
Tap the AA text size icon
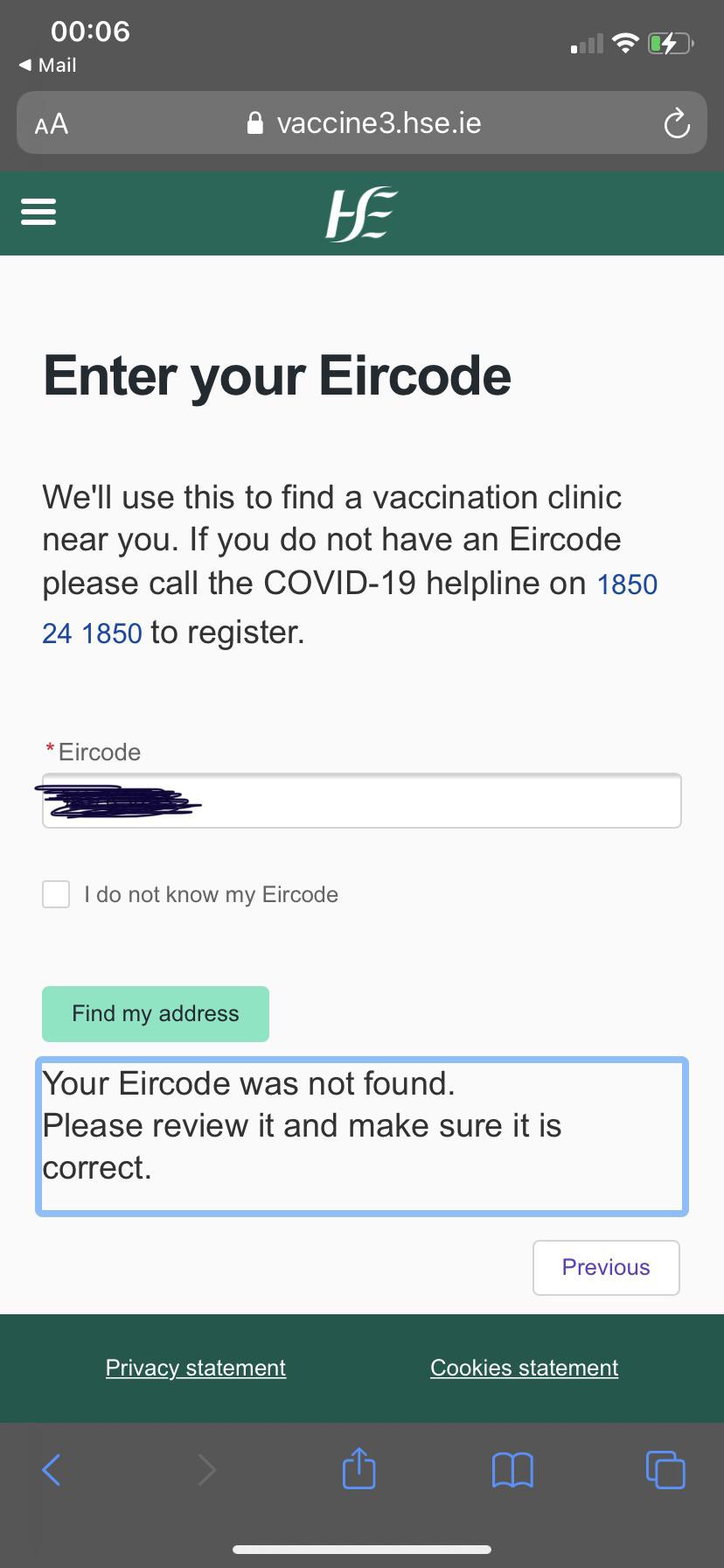pyautogui.click(x=51, y=123)
